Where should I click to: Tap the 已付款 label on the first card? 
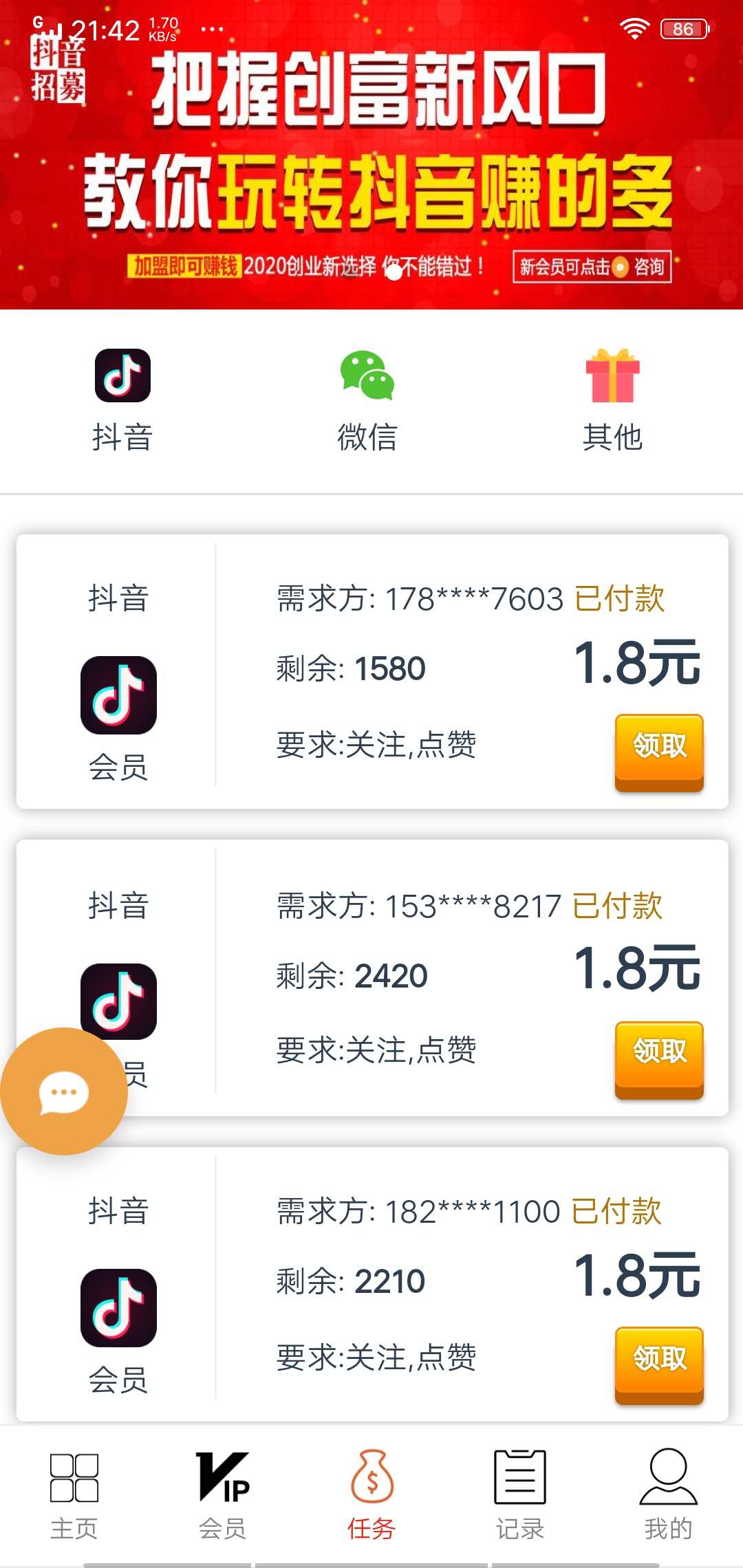coord(618,598)
